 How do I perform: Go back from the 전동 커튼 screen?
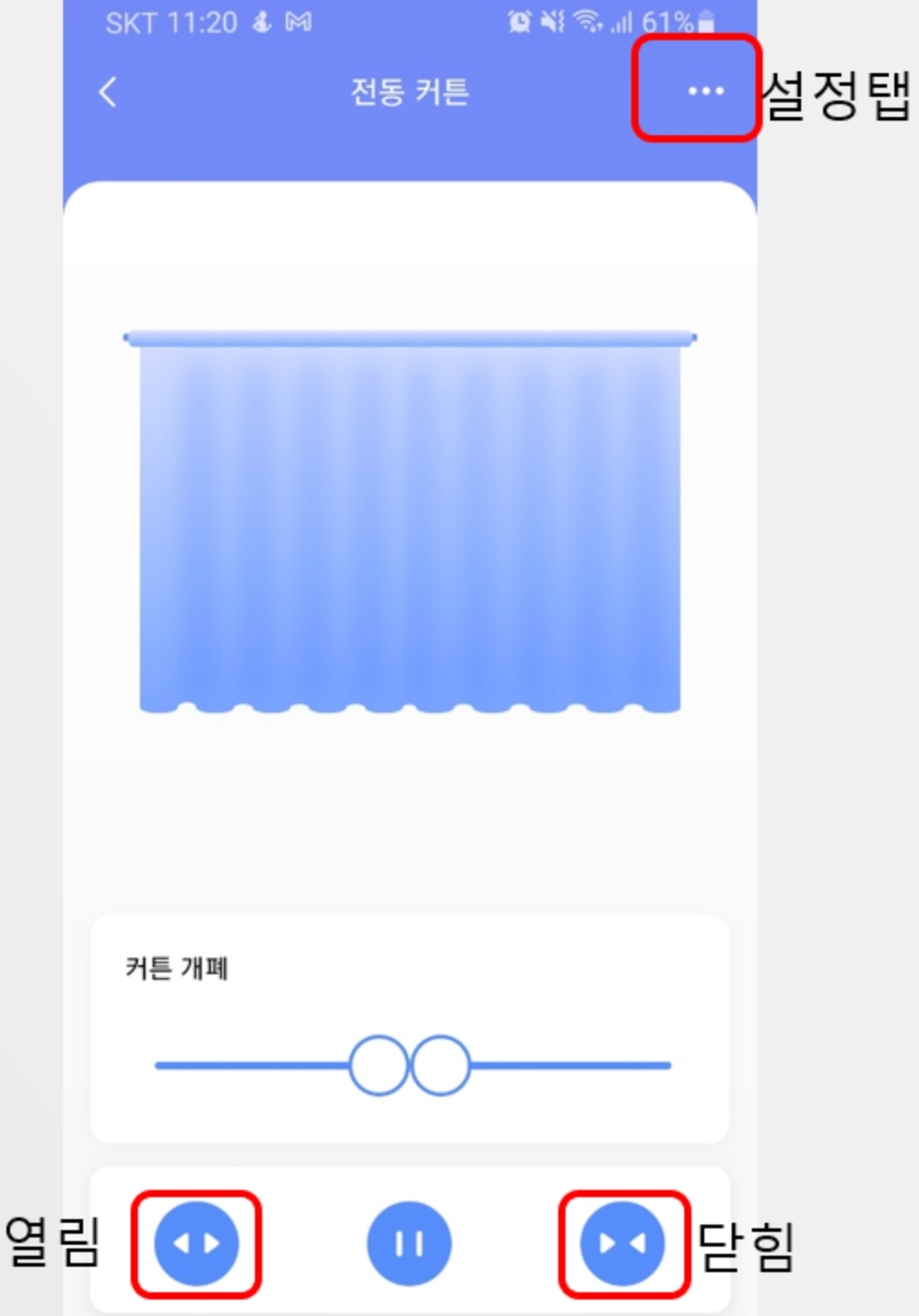tap(108, 91)
